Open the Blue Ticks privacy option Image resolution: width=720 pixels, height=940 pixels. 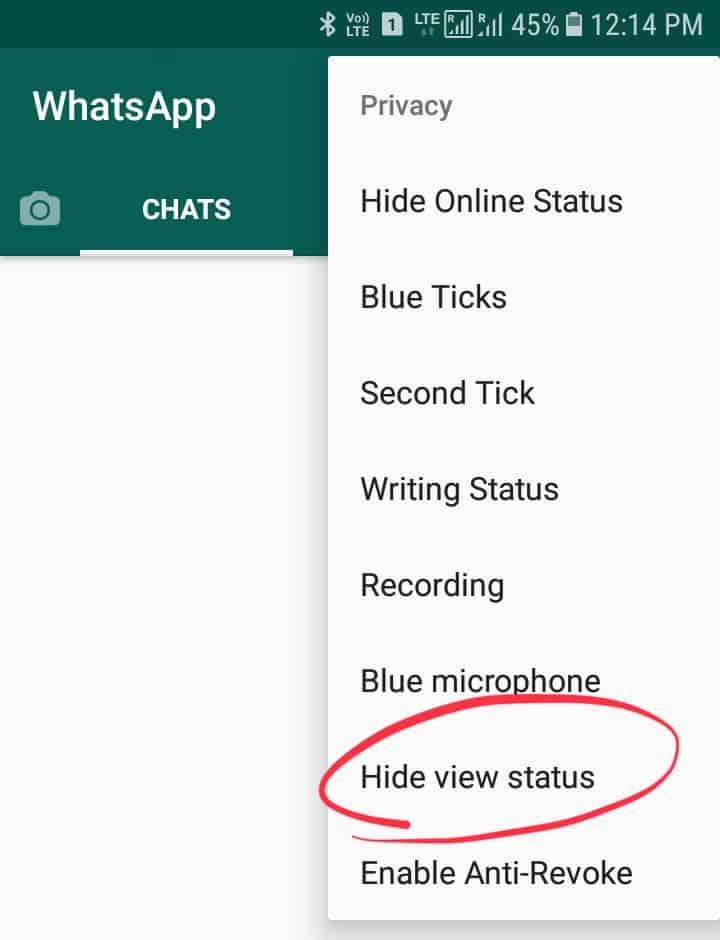tap(433, 297)
